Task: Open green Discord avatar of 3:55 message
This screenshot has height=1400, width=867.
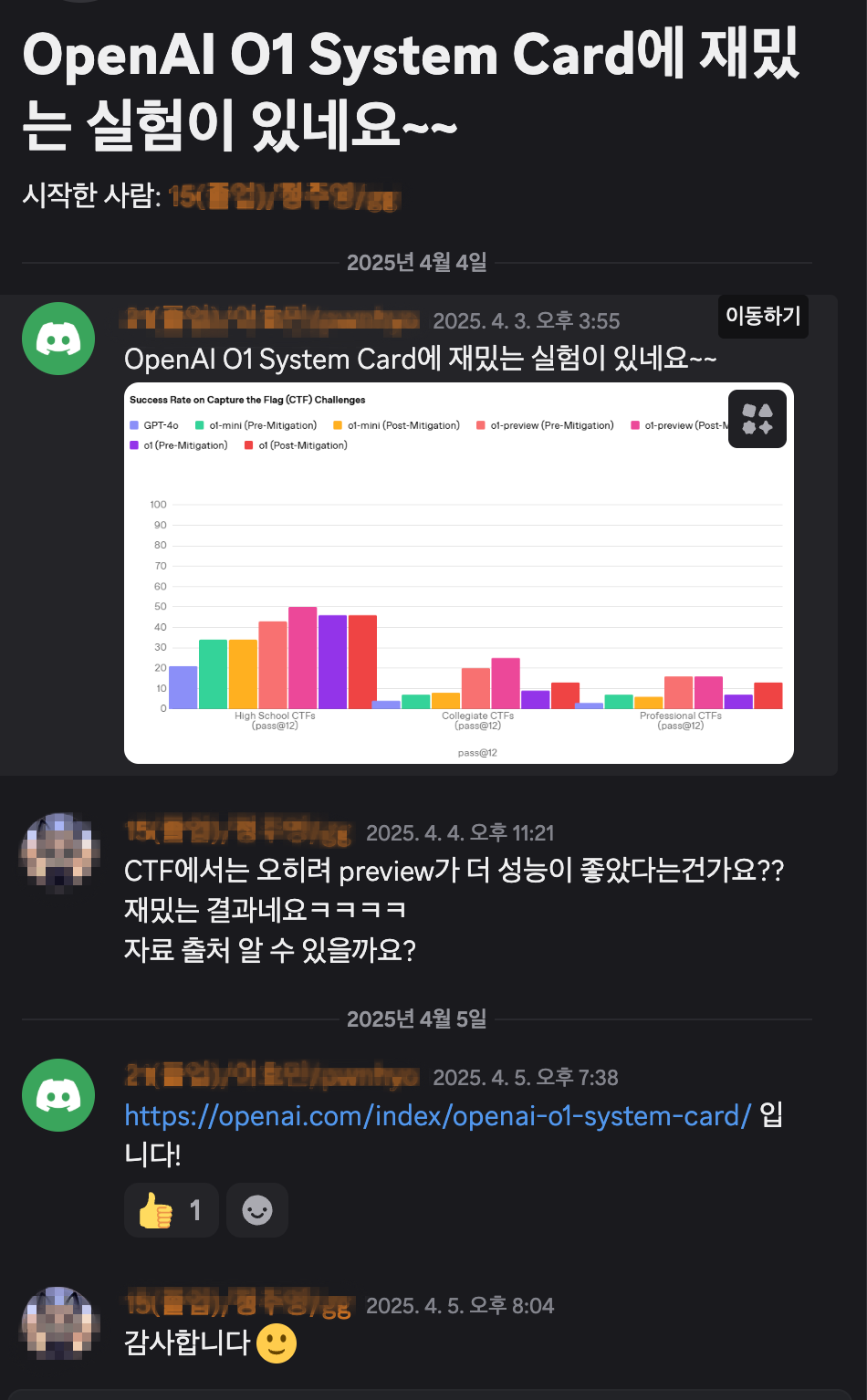Action: tap(58, 339)
